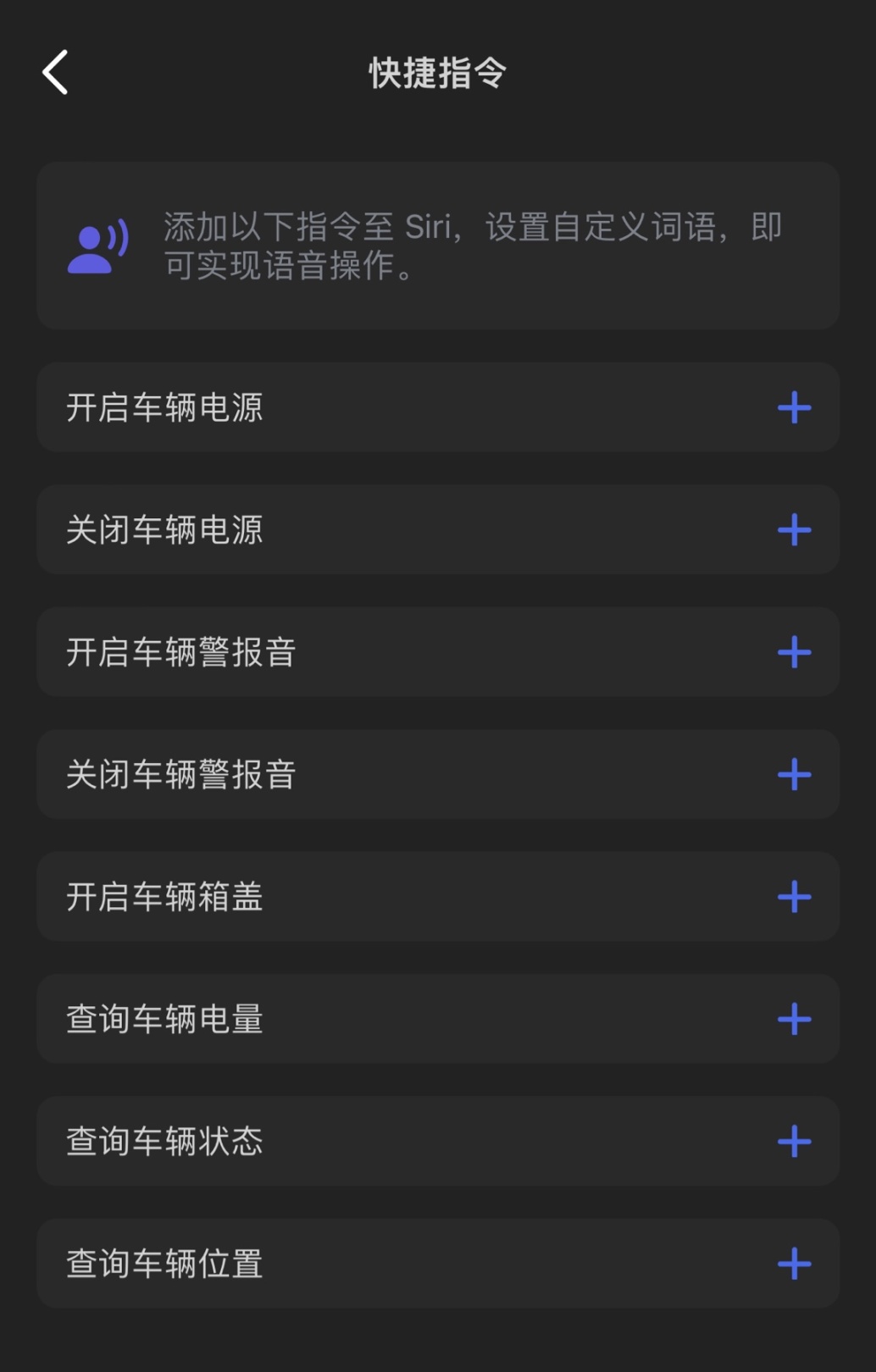Tap the plus beside 关闭车辆警报音
The image size is (876, 1372).
coord(794,775)
